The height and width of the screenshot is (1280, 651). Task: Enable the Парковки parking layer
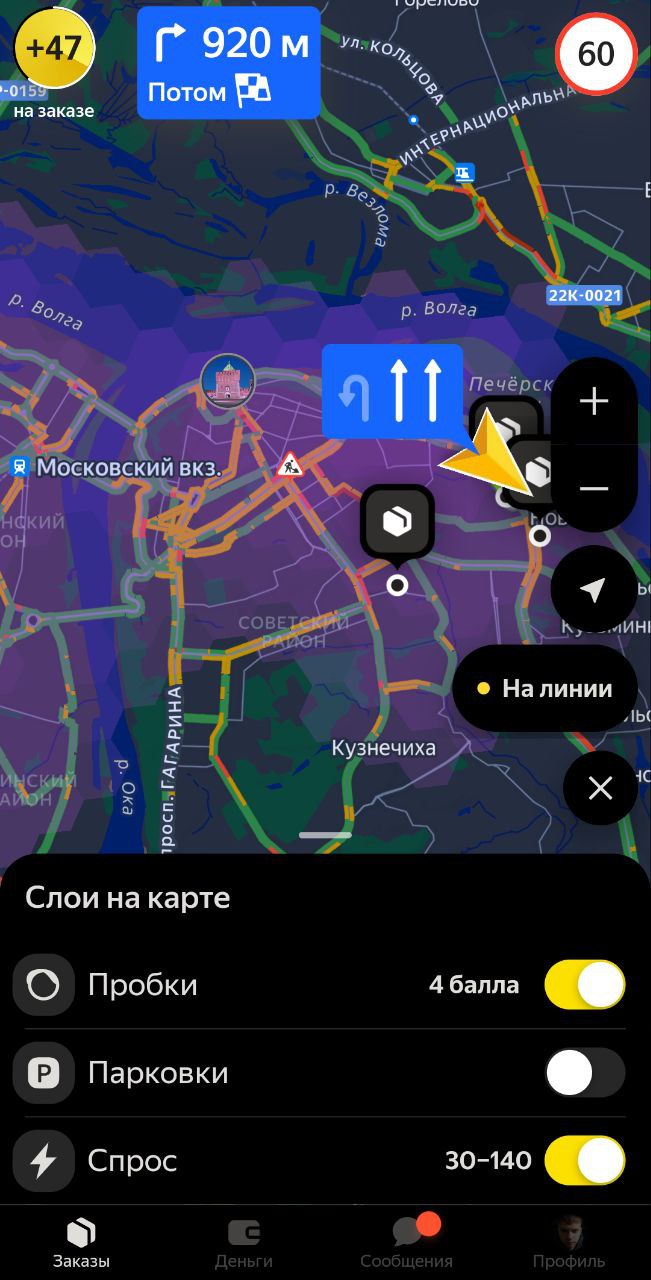pyautogui.click(x=585, y=1073)
